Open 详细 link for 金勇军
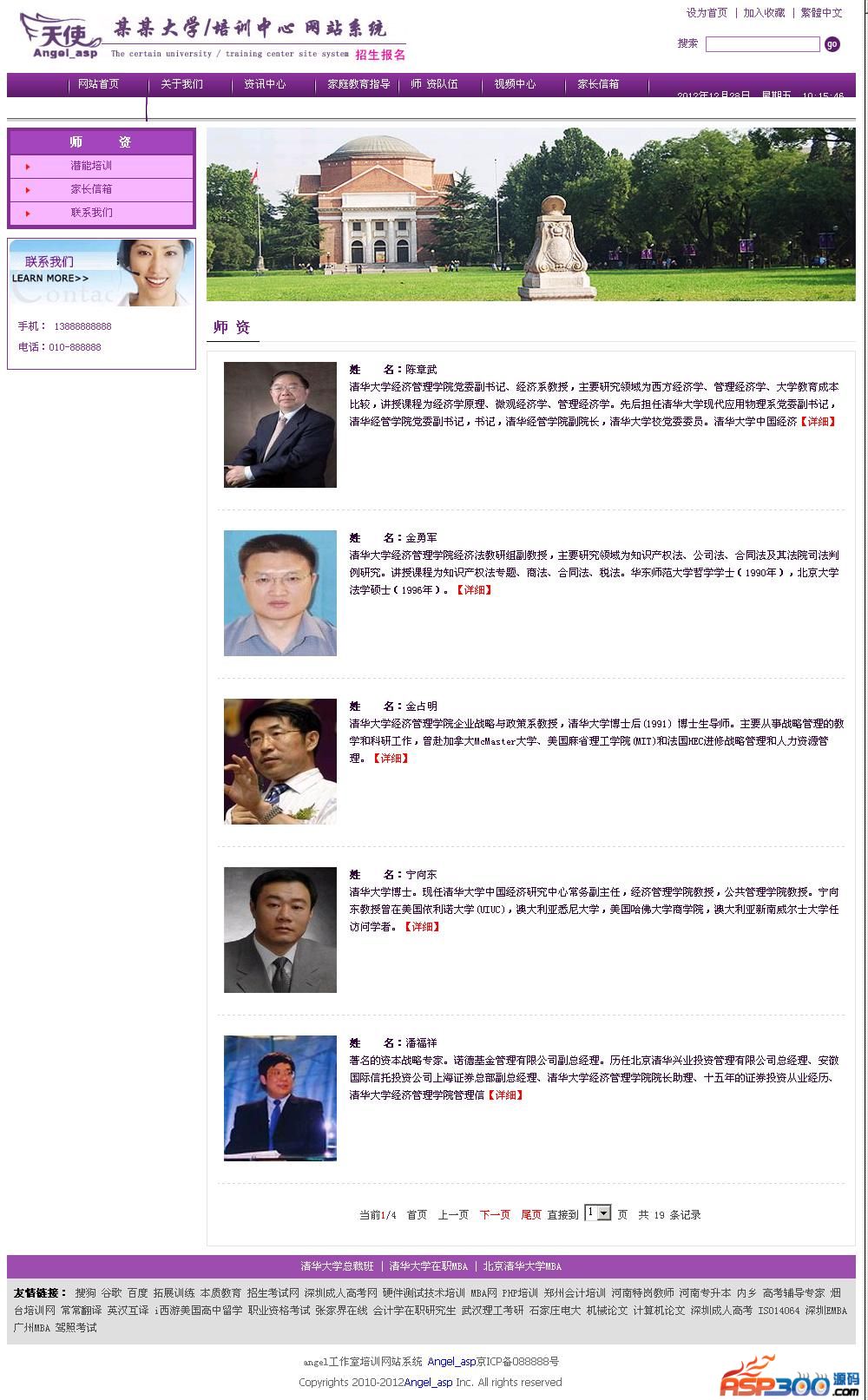 474,590
